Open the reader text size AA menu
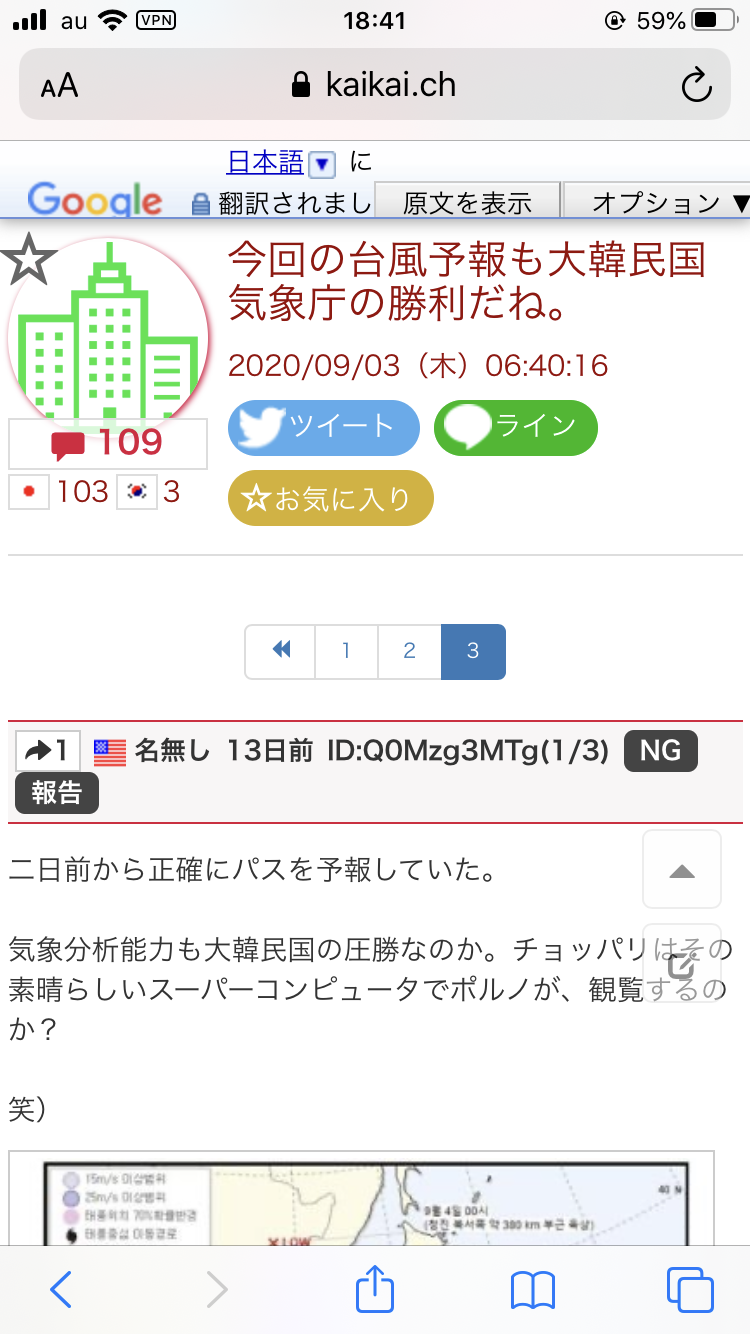750x1334 pixels. click(x=59, y=86)
